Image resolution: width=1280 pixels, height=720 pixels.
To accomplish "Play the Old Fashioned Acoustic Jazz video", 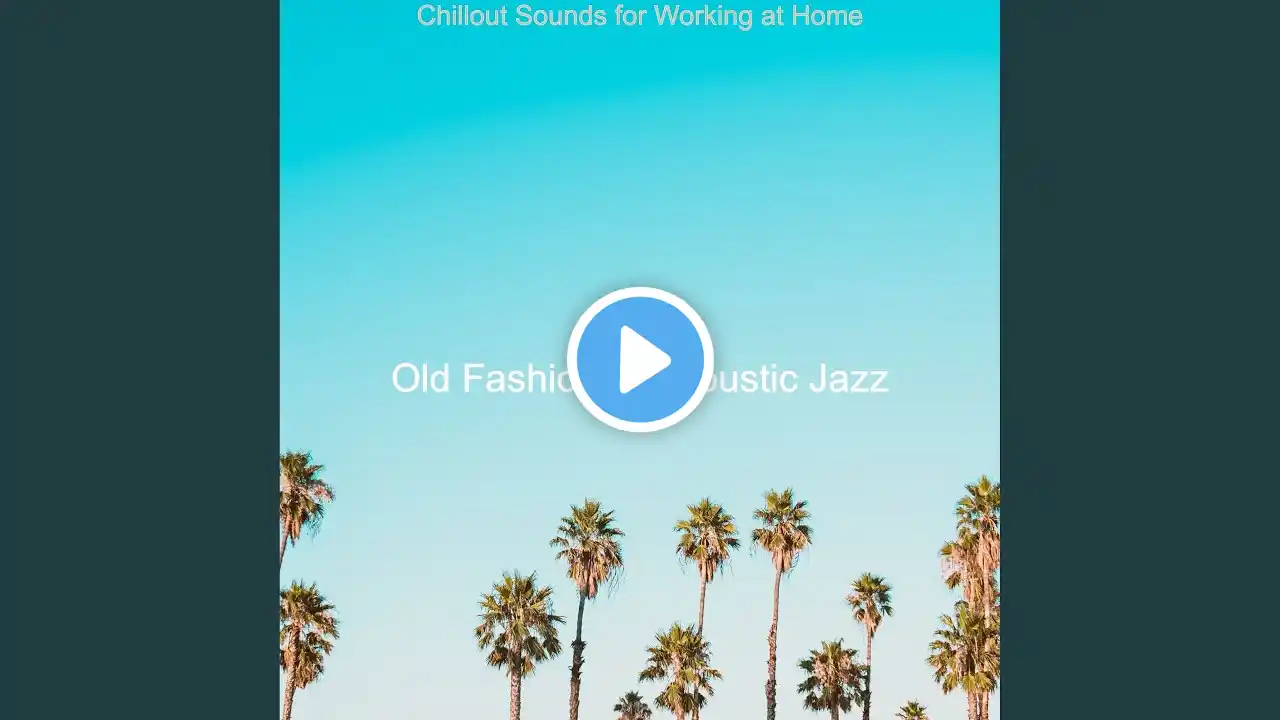I will [640, 359].
